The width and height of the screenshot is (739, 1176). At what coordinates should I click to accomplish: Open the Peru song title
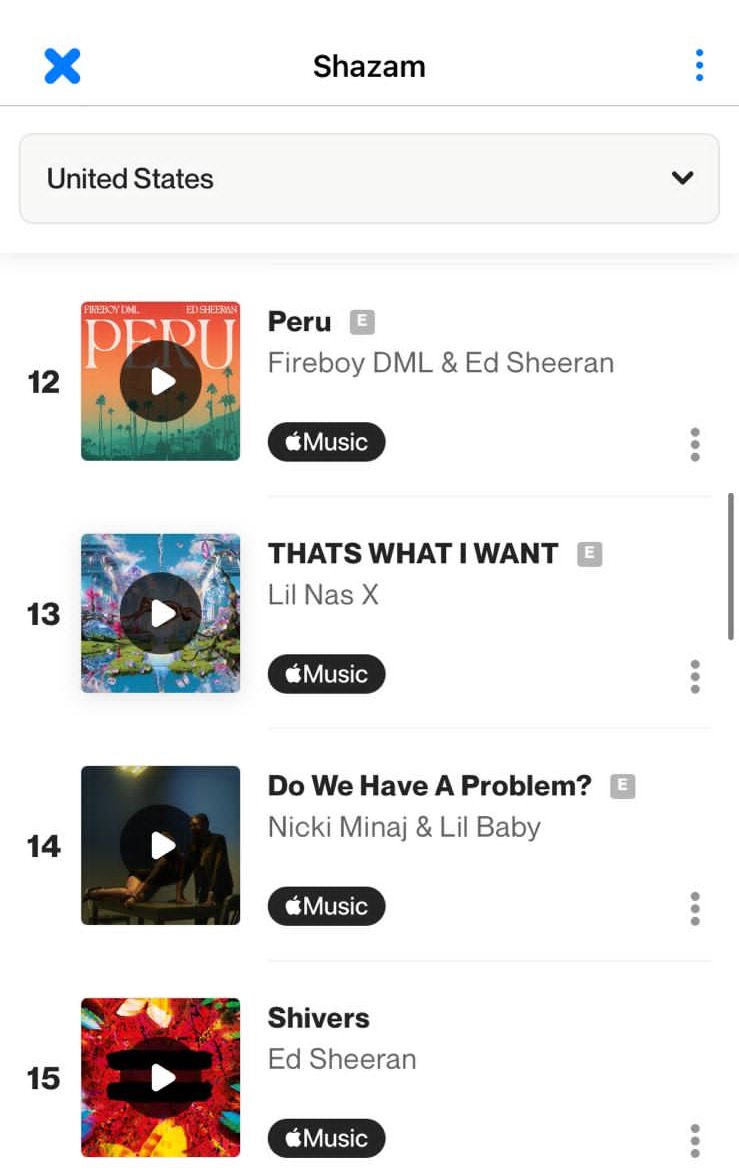click(299, 322)
